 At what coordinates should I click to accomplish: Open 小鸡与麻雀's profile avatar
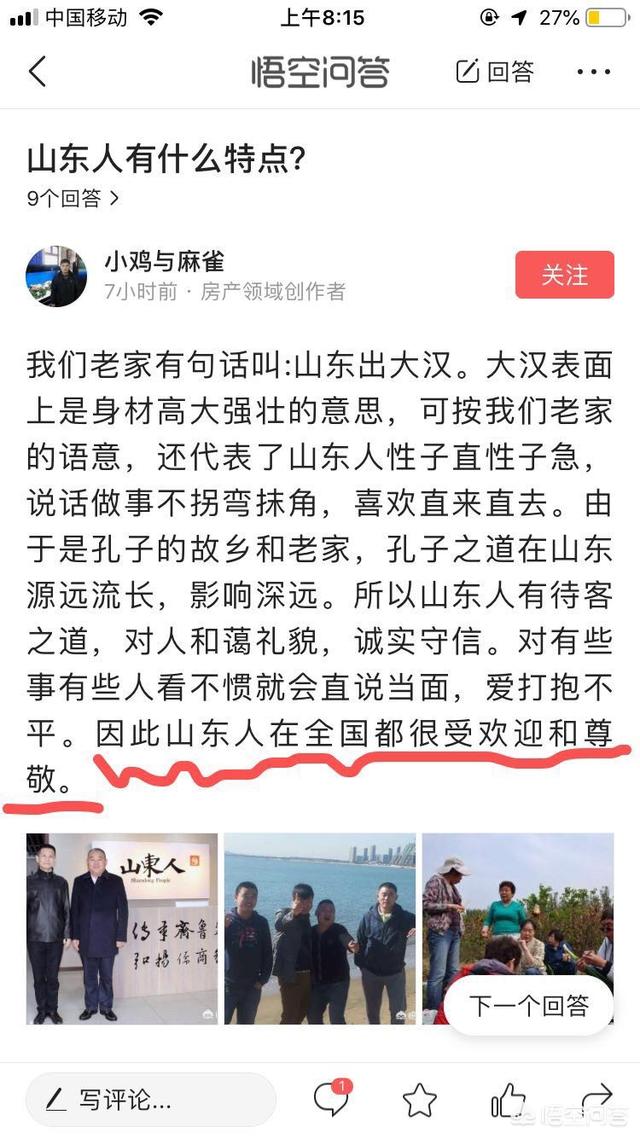56,276
